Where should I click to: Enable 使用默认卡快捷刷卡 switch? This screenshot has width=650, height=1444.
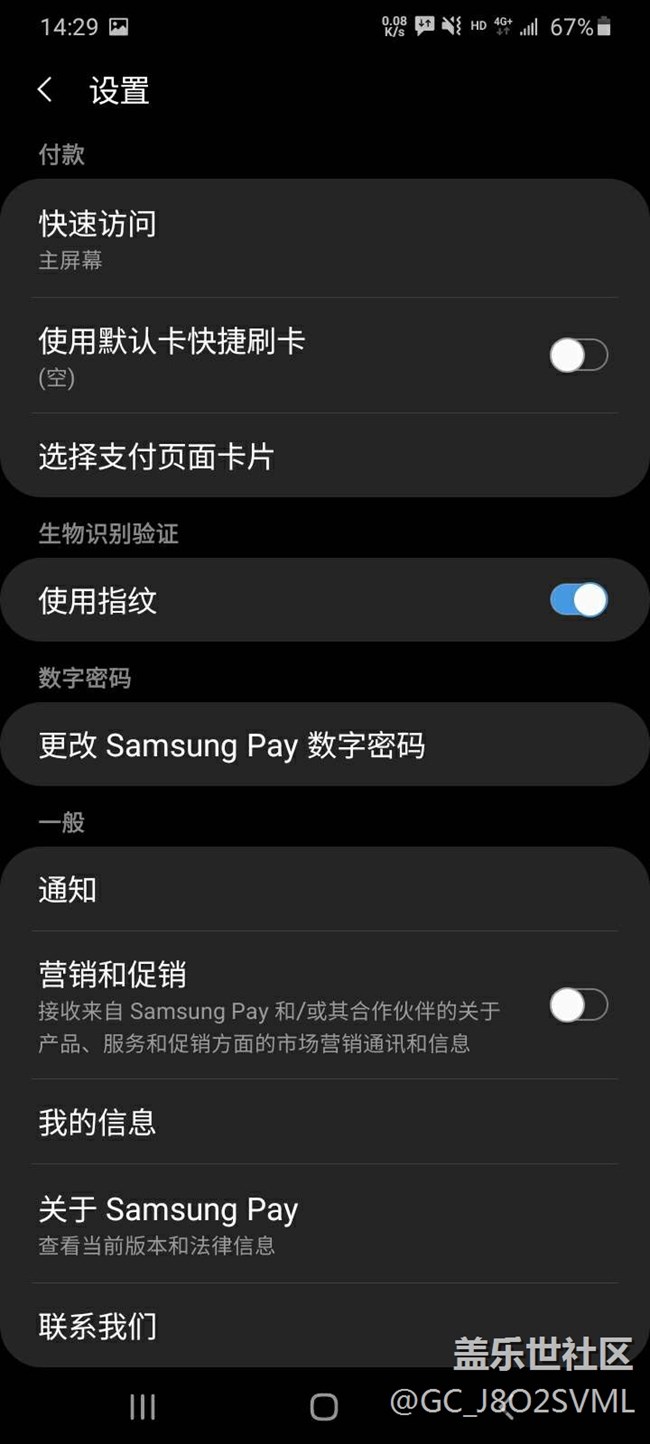point(578,355)
